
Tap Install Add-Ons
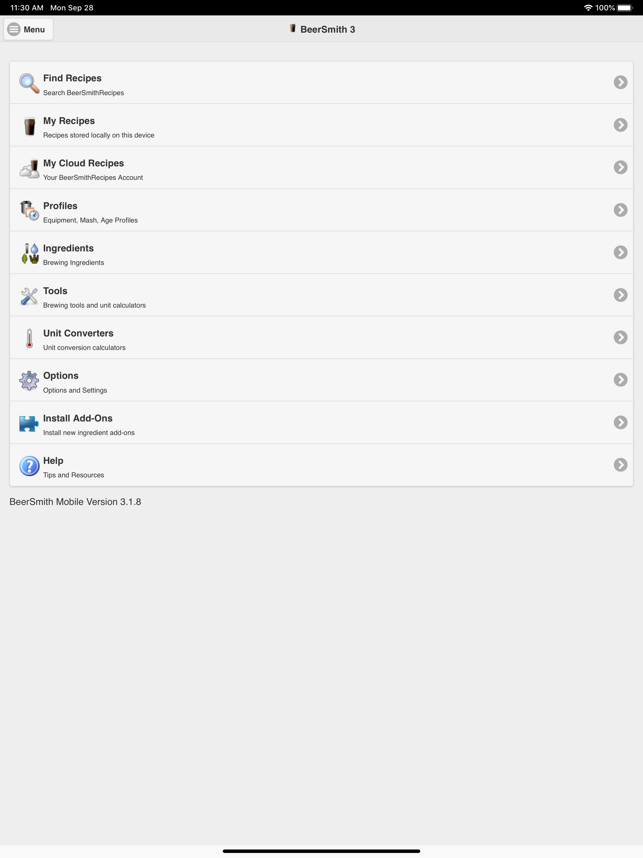[320, 423]
